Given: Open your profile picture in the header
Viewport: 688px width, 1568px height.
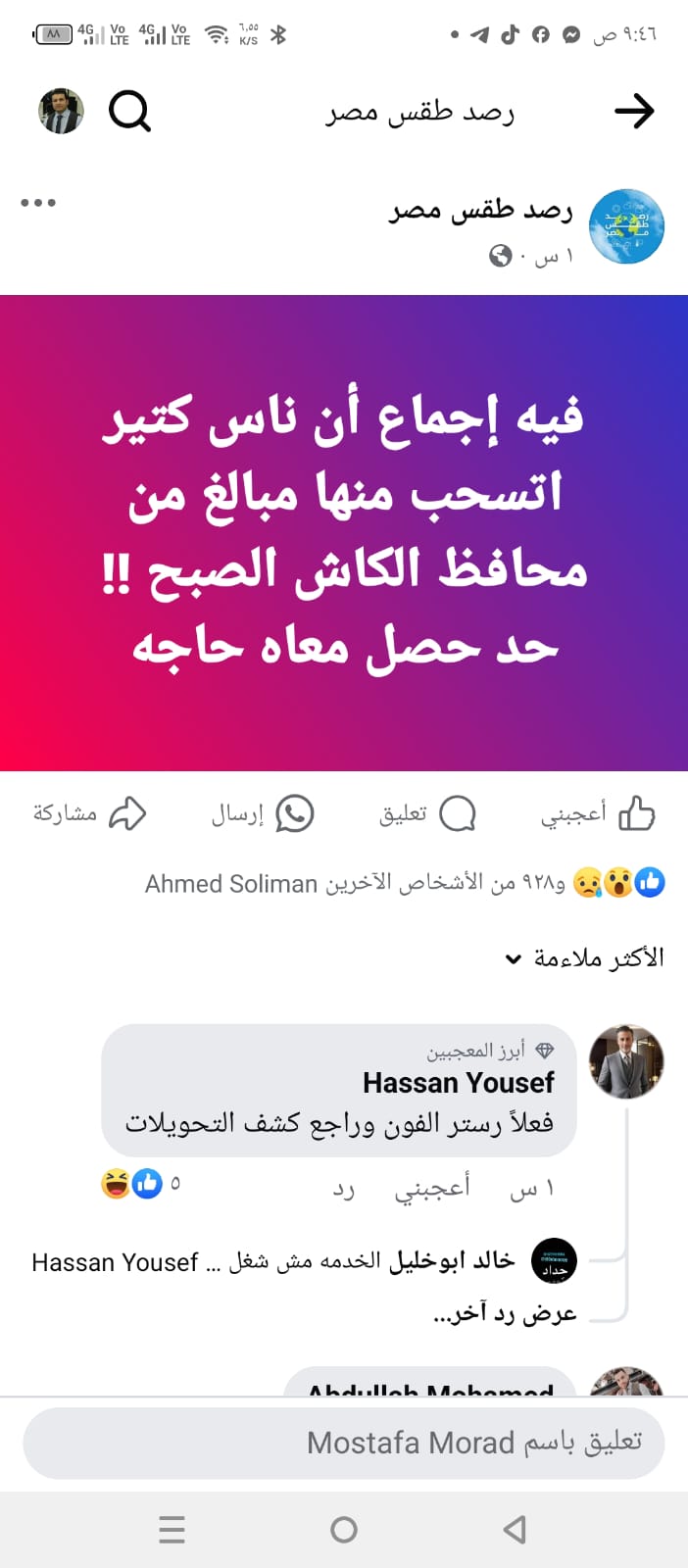Looking at the screenshot, I should click(61, 111).
